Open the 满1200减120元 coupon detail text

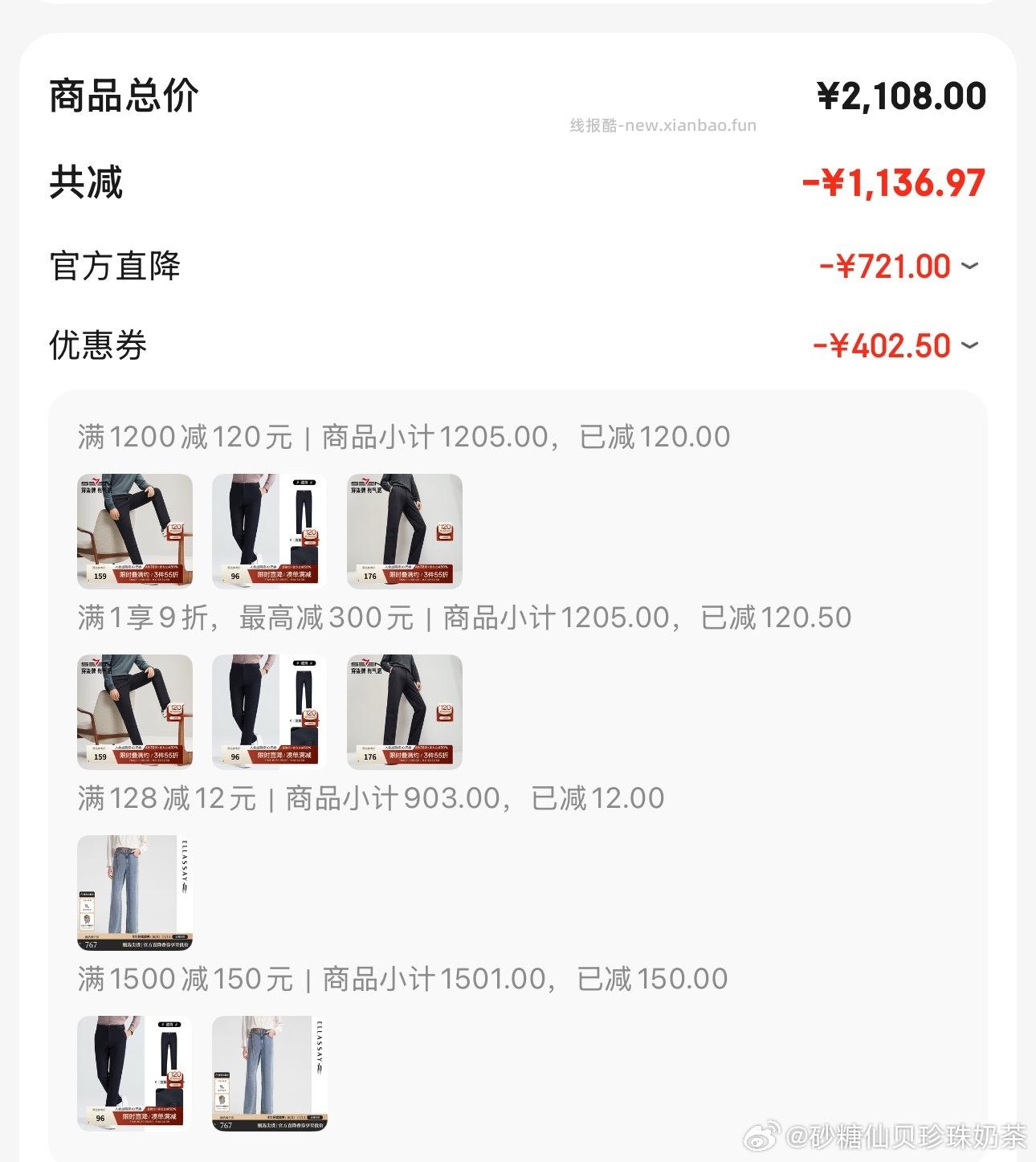pyautogui.click(x=402, y=436)
